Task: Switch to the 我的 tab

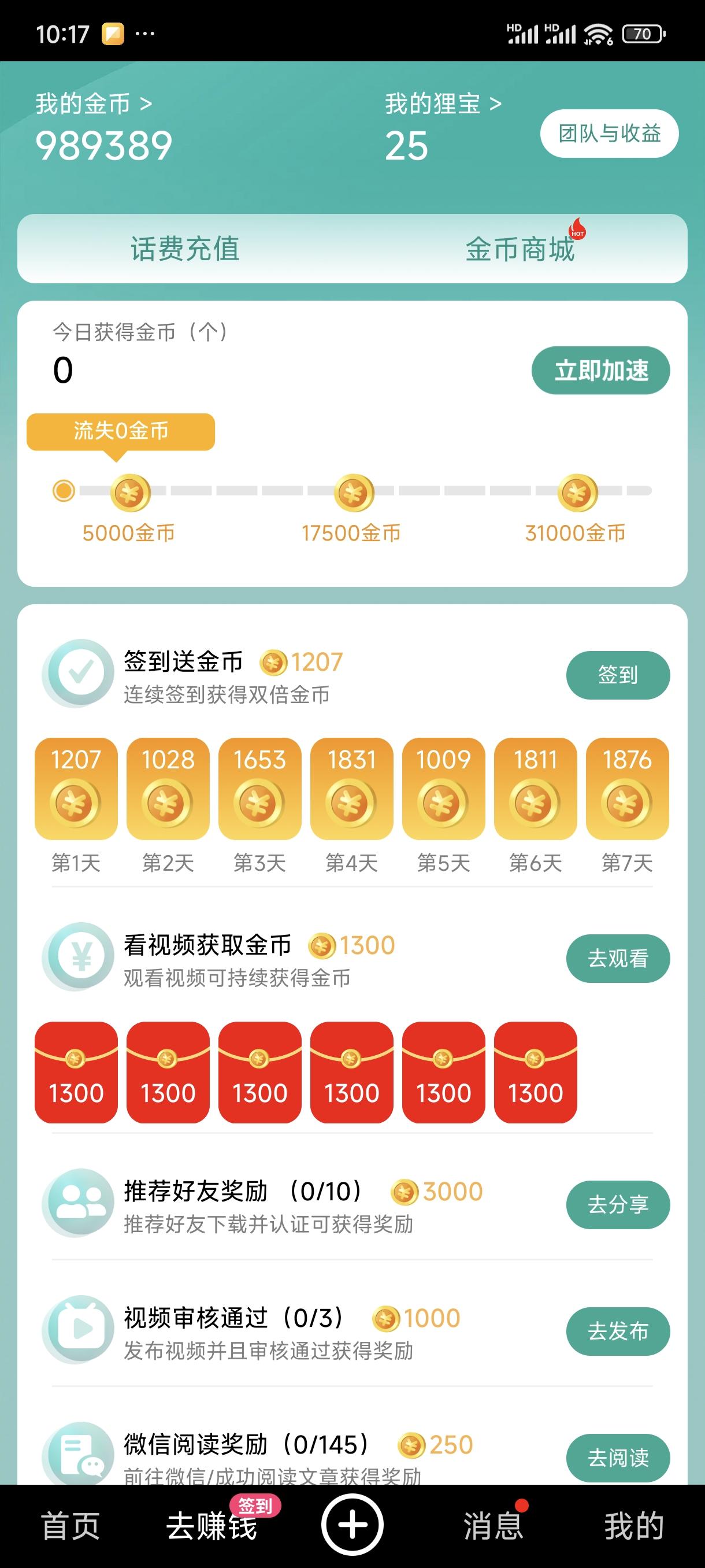Action: [634, 1526]
